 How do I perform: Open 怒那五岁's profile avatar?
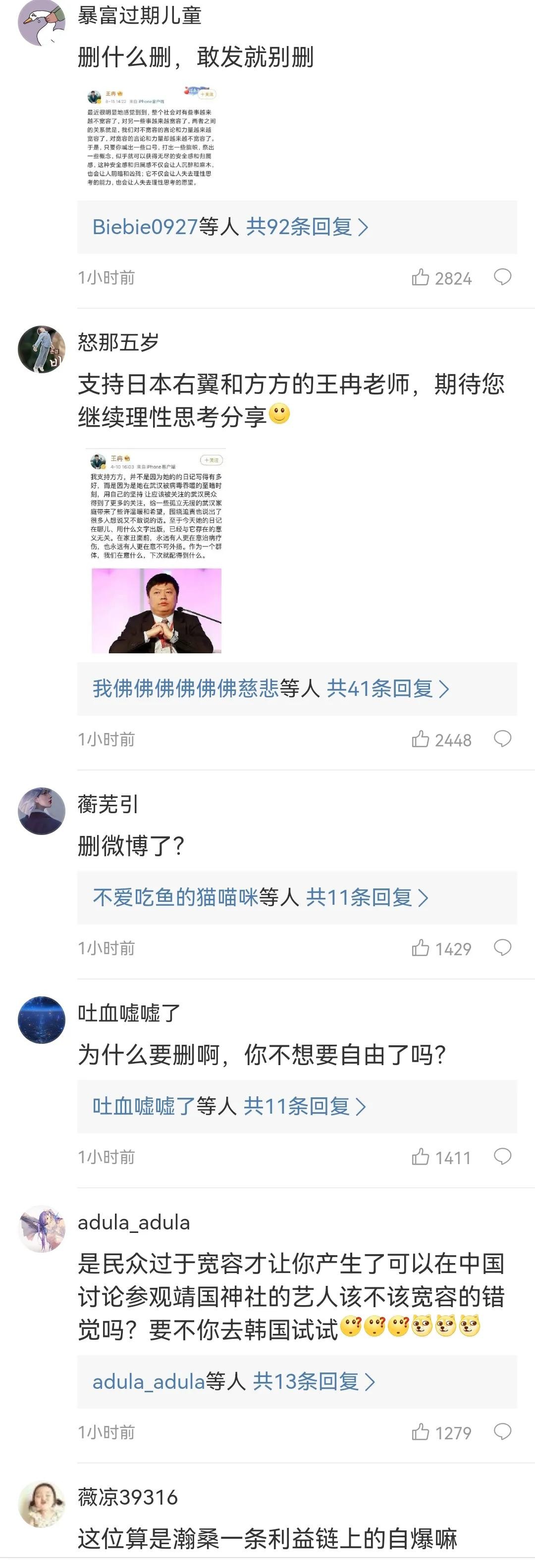[42, 349]
